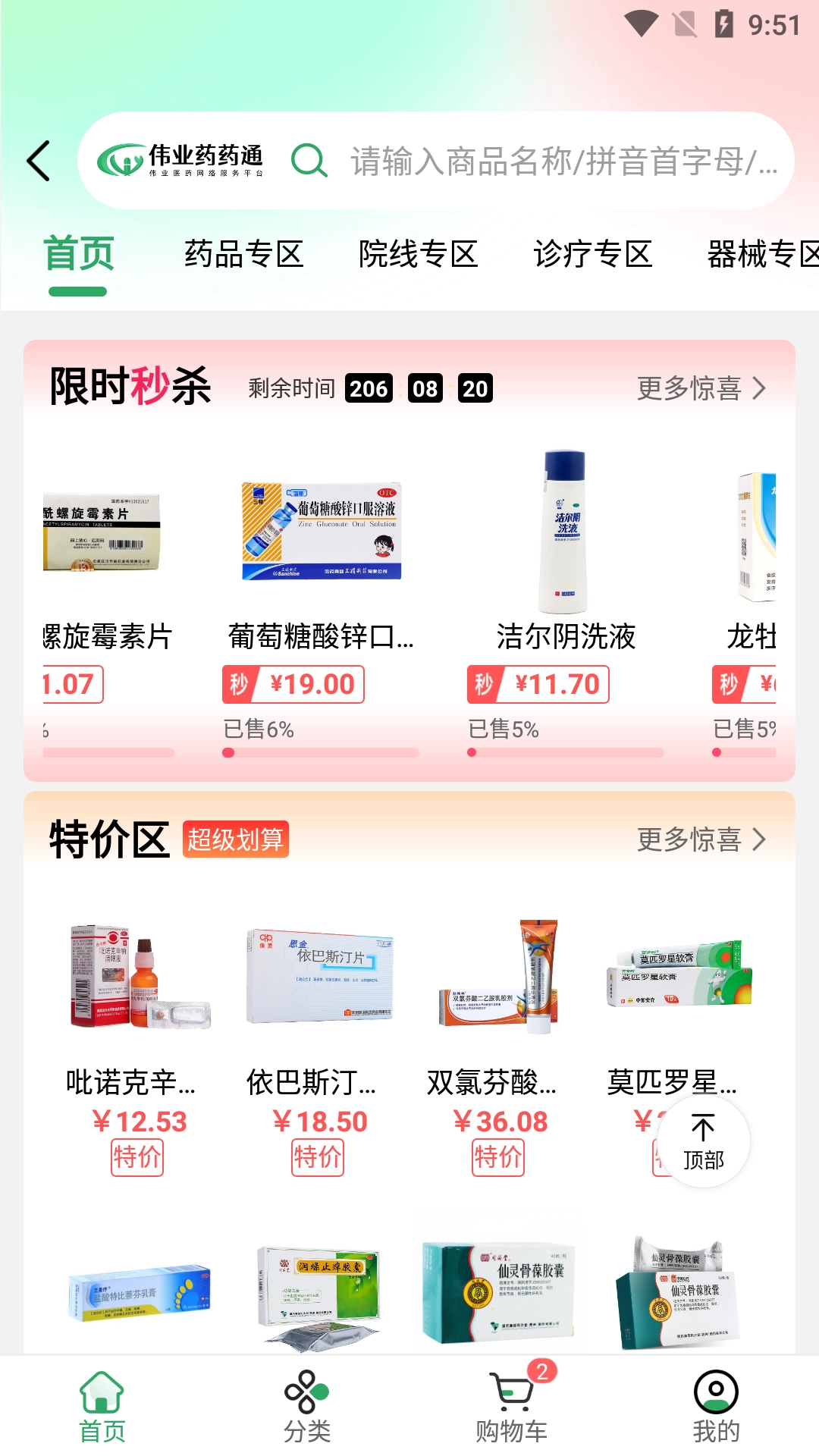Open the 超级划算 banner next to 特价区
Screen dimensions: 819x1456
(235, 840)
